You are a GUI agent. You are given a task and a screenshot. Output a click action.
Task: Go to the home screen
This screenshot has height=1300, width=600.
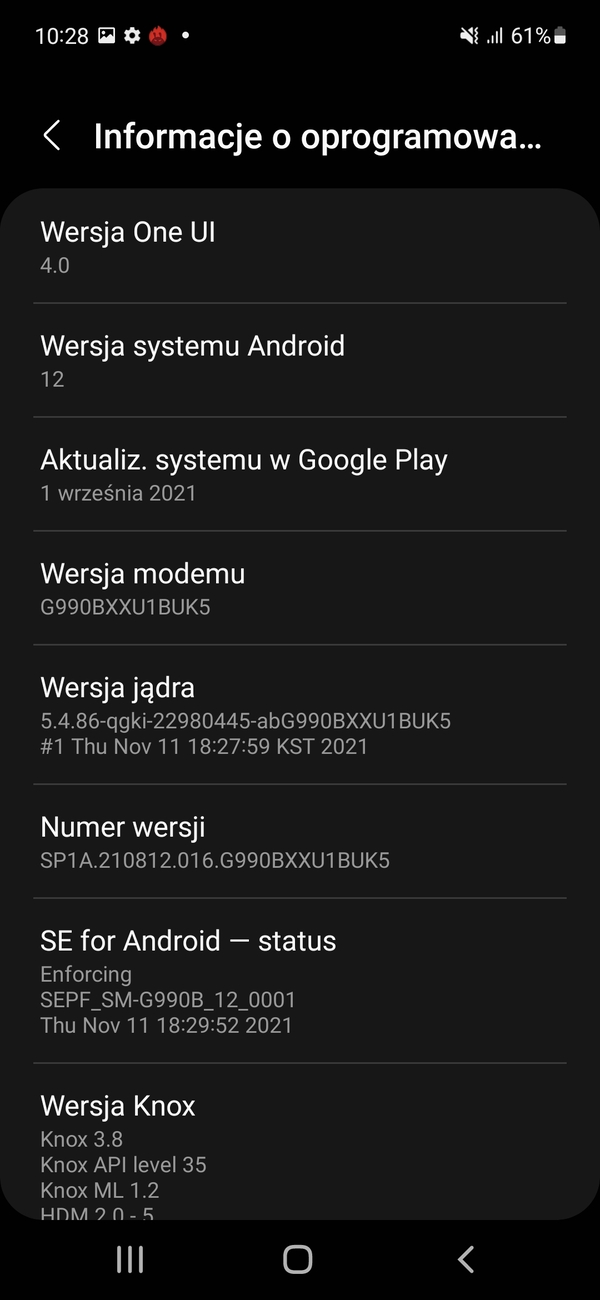click(298, 1259)
